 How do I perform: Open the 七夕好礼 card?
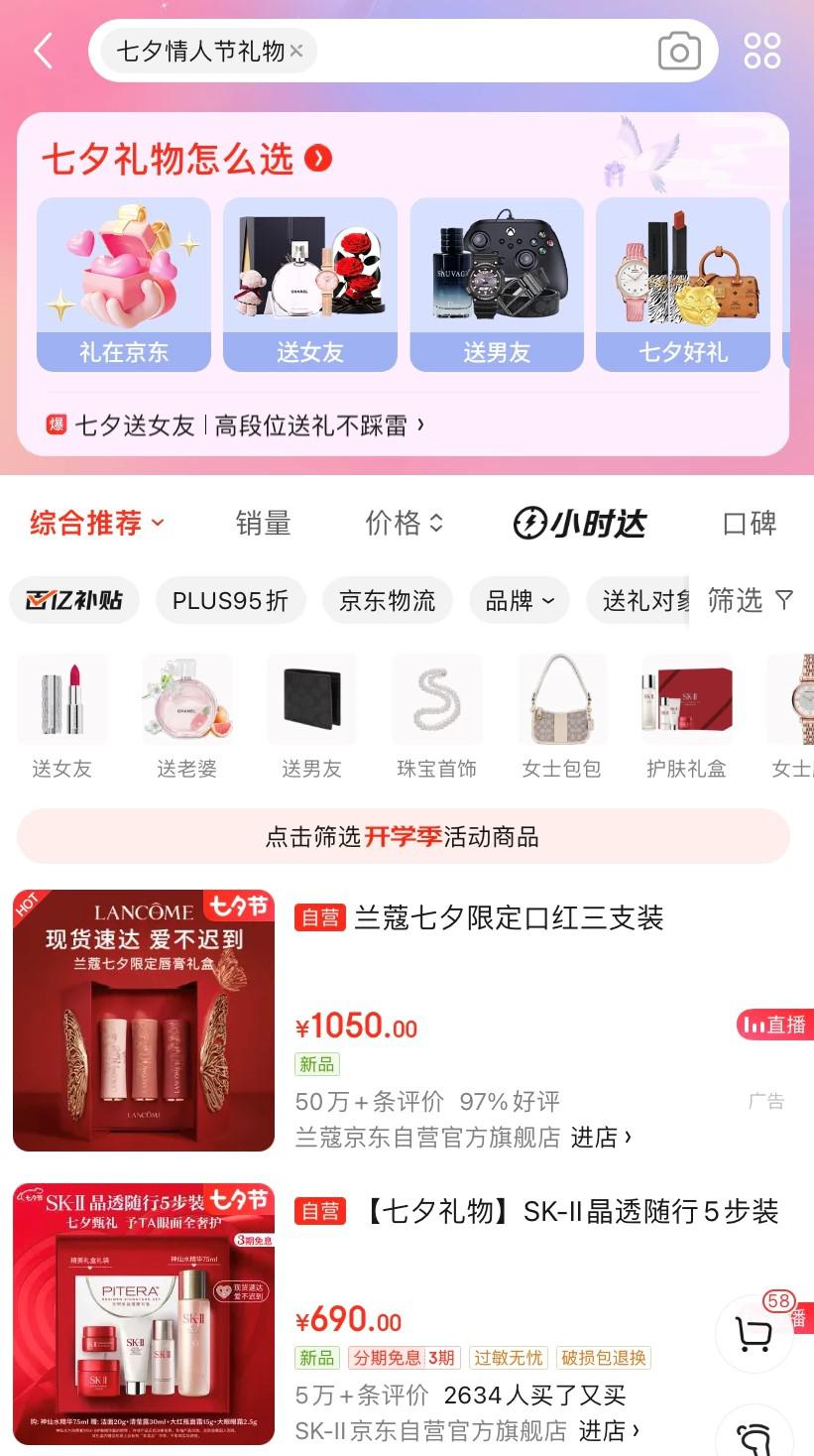pos(682,284)
